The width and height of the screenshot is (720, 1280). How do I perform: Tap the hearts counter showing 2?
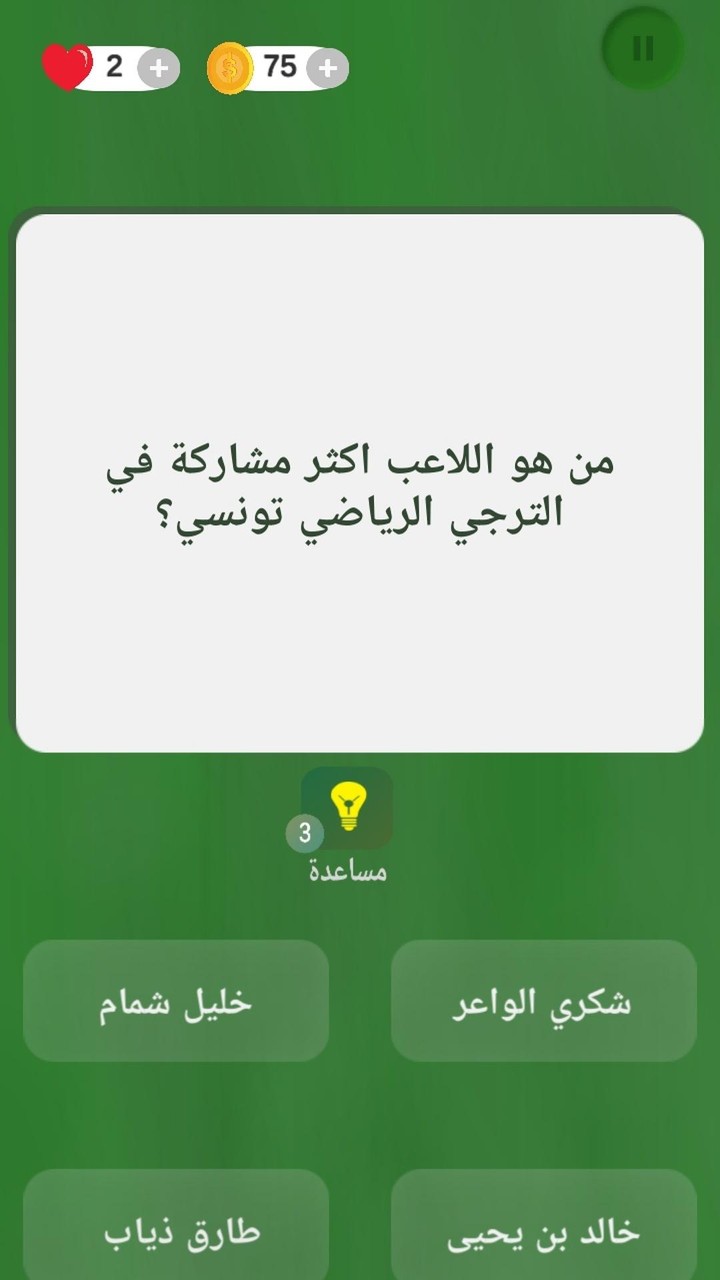(x=112, y=66)
